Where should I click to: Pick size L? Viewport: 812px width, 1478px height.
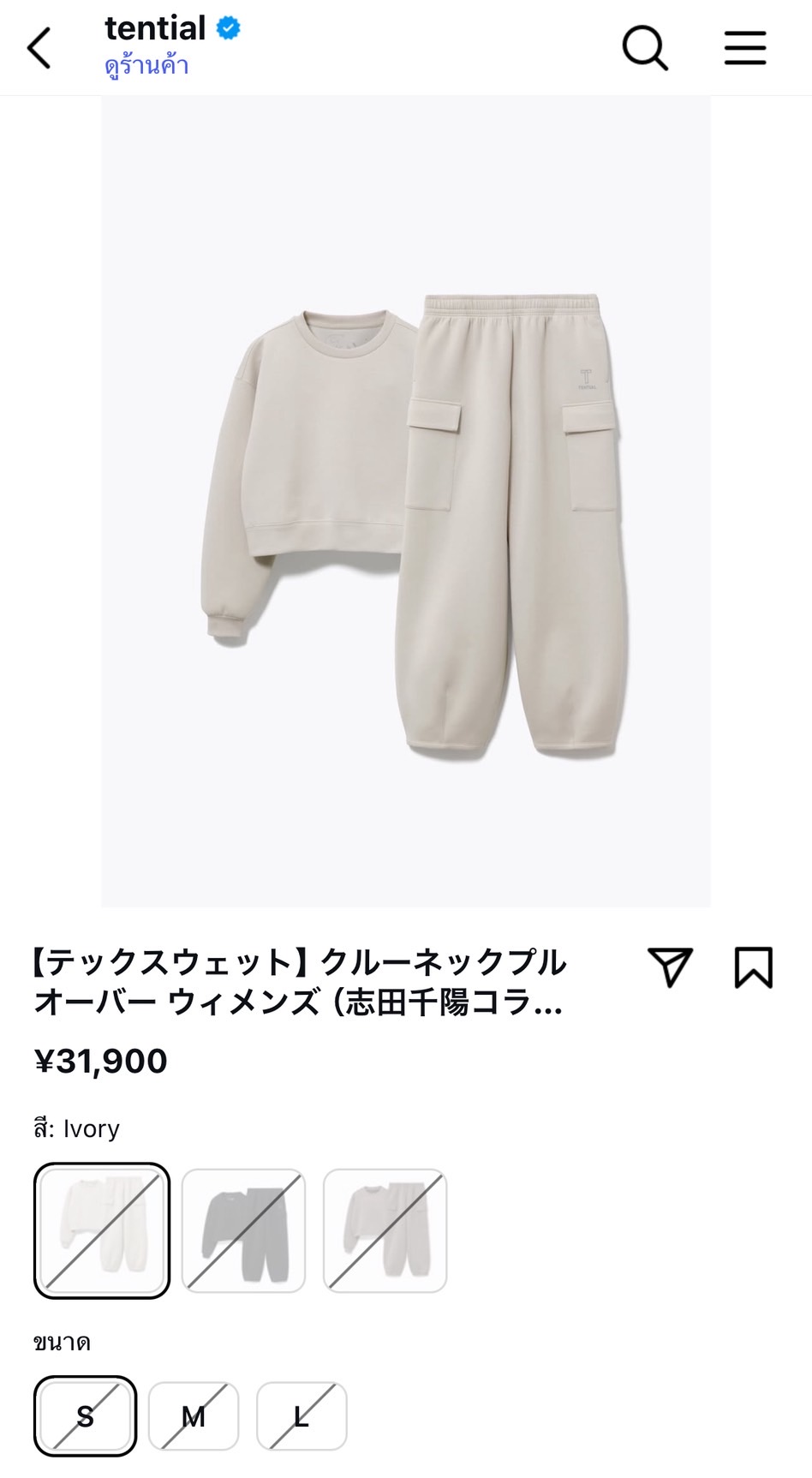pyautogui.click(x=302, y=1416)
